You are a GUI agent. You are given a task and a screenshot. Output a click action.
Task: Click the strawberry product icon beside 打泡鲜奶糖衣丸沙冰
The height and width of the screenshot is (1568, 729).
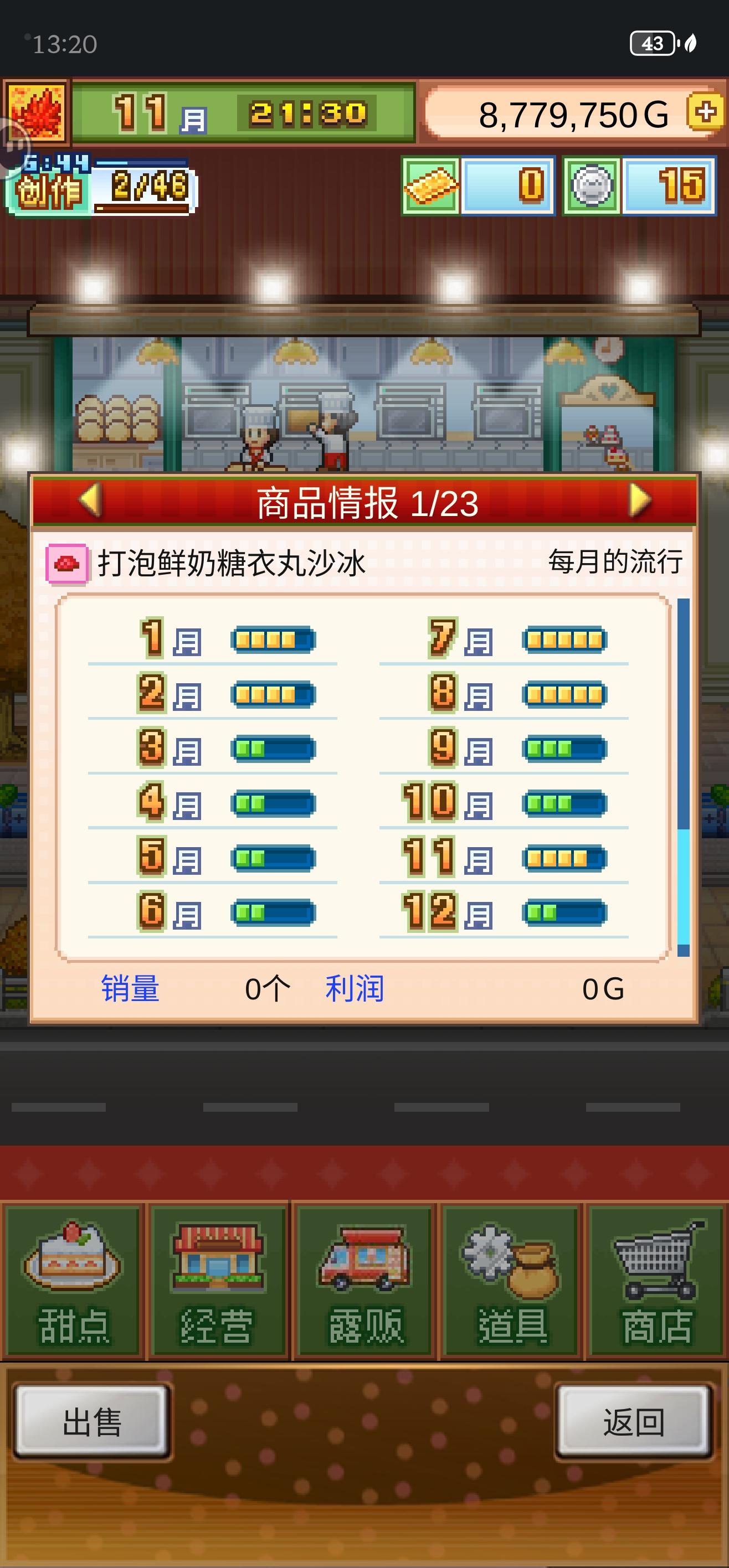(67, 563)
